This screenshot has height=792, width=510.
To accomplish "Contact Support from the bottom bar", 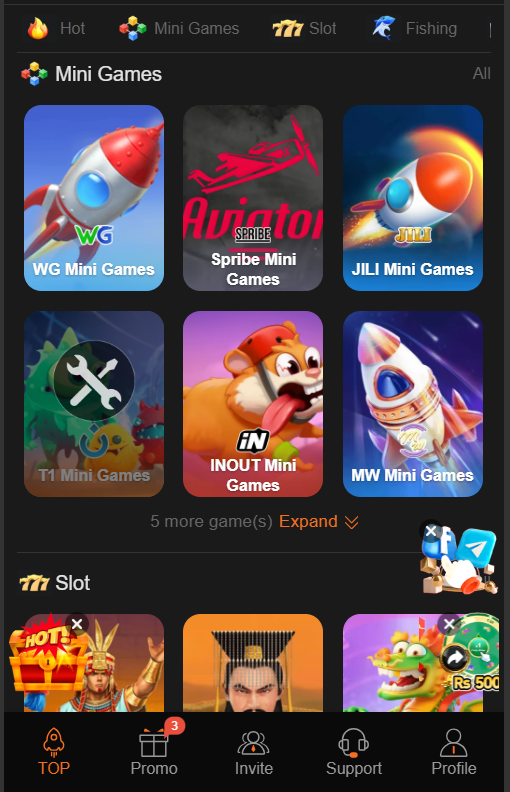I will pyautogui.click(x=353, y=752).
